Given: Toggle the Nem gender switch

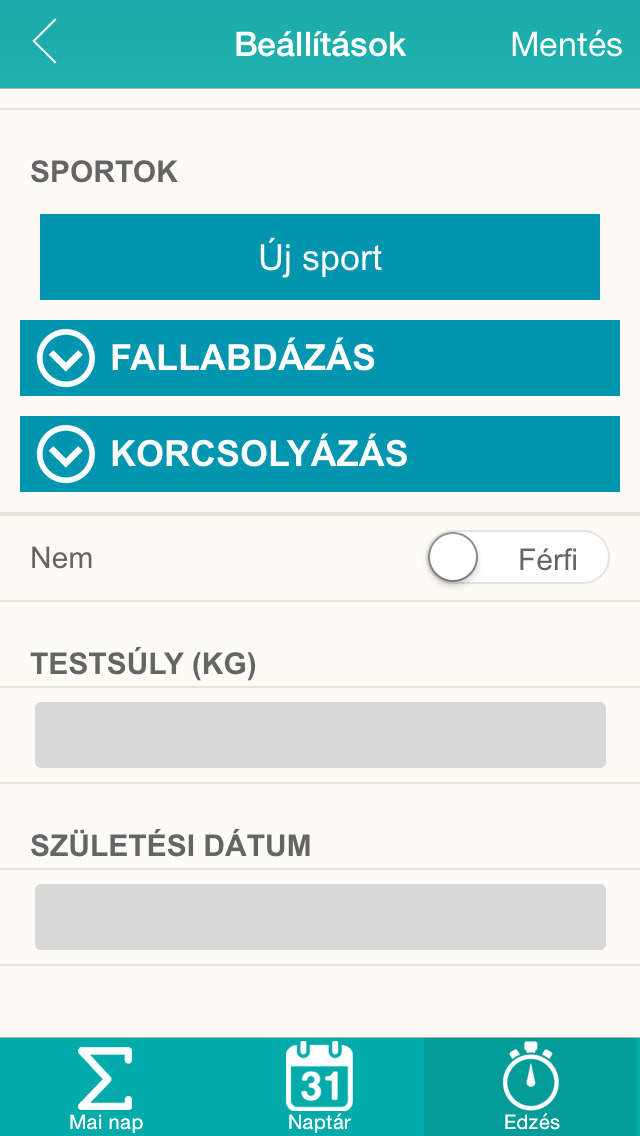Looking at the screenshot, I should point(518,557).
